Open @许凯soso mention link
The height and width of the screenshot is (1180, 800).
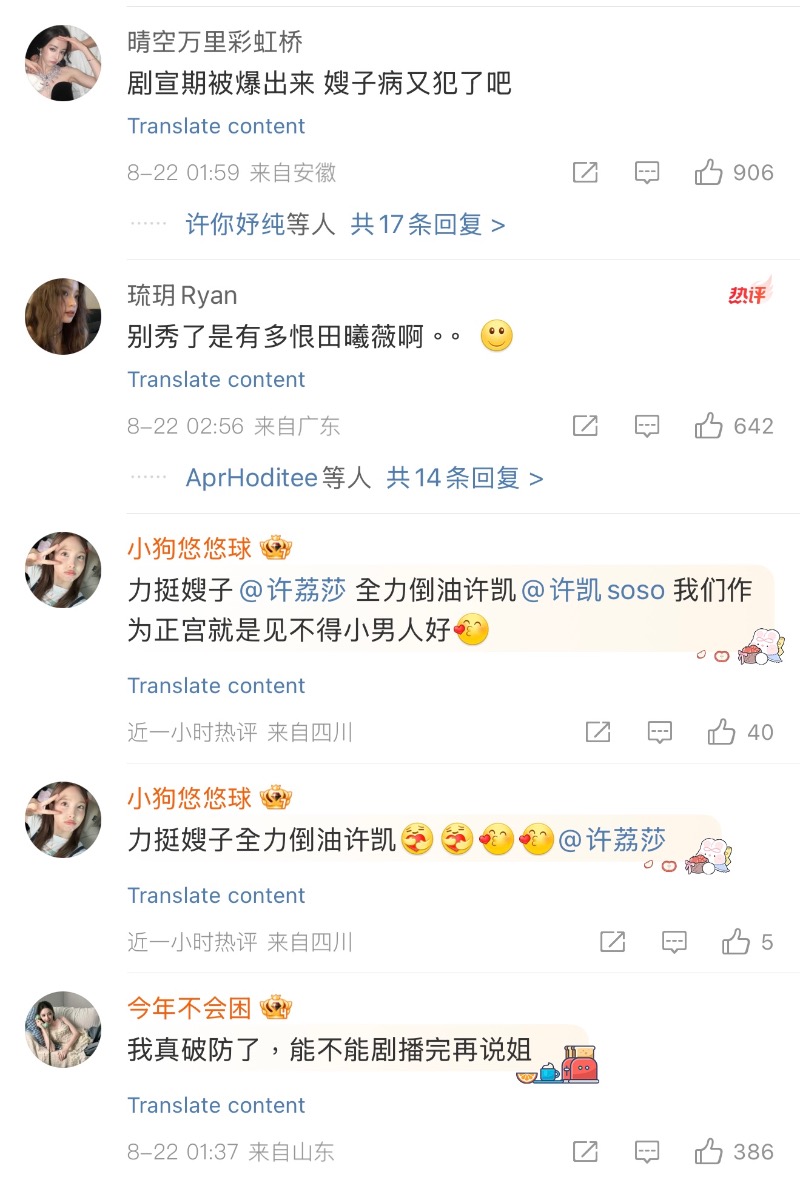point(593,590)
